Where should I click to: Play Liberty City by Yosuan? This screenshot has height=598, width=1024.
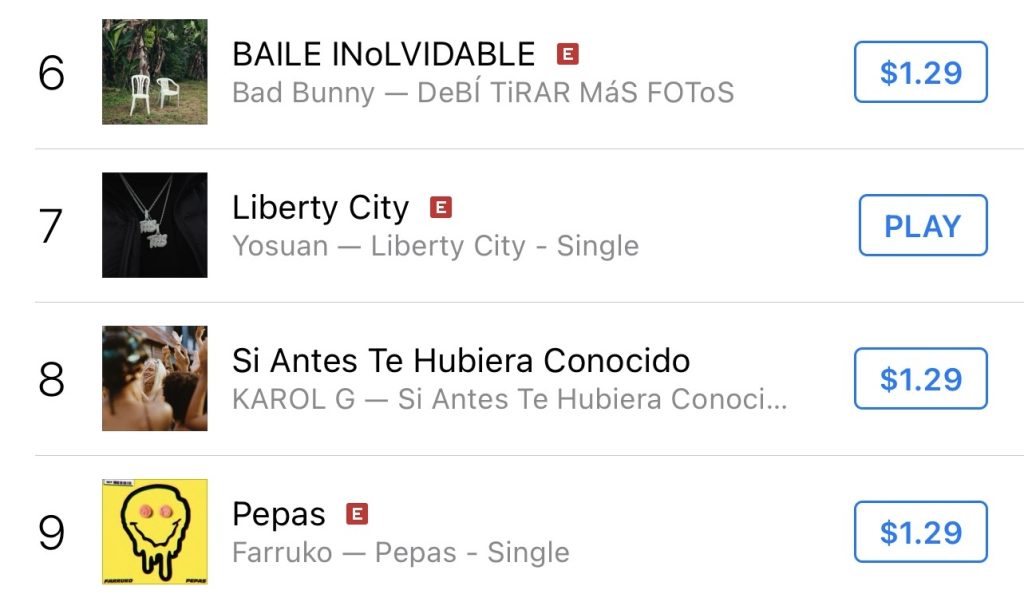point(922,226)
